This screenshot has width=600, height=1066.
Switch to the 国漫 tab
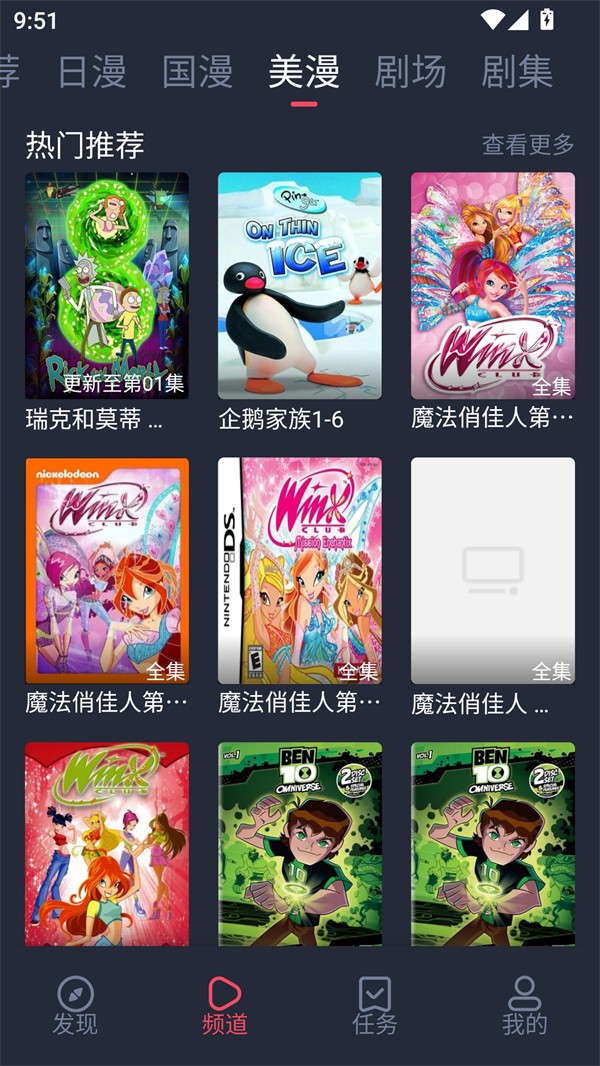coord(198,71)
